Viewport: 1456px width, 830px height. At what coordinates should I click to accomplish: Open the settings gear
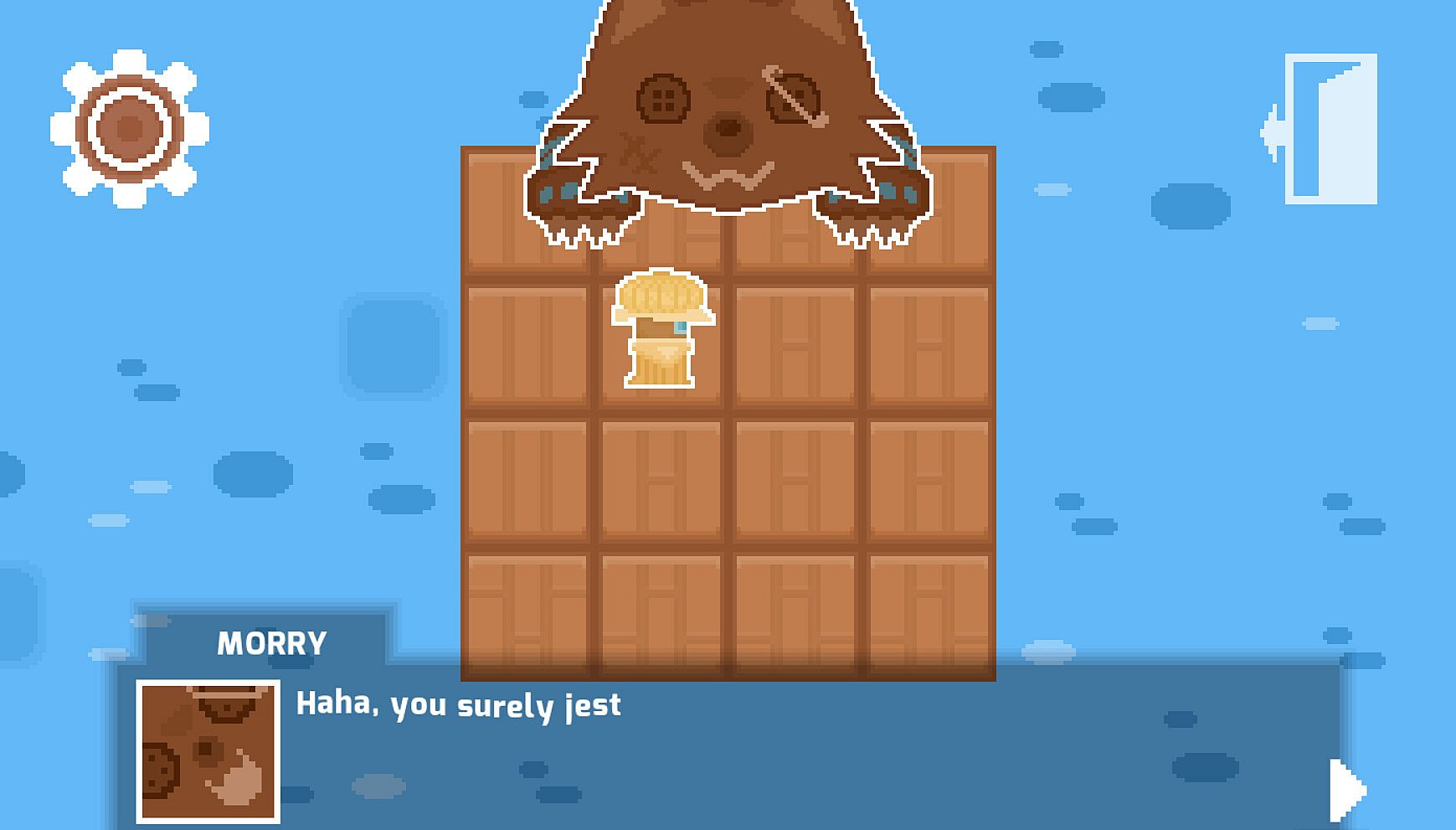129,128
